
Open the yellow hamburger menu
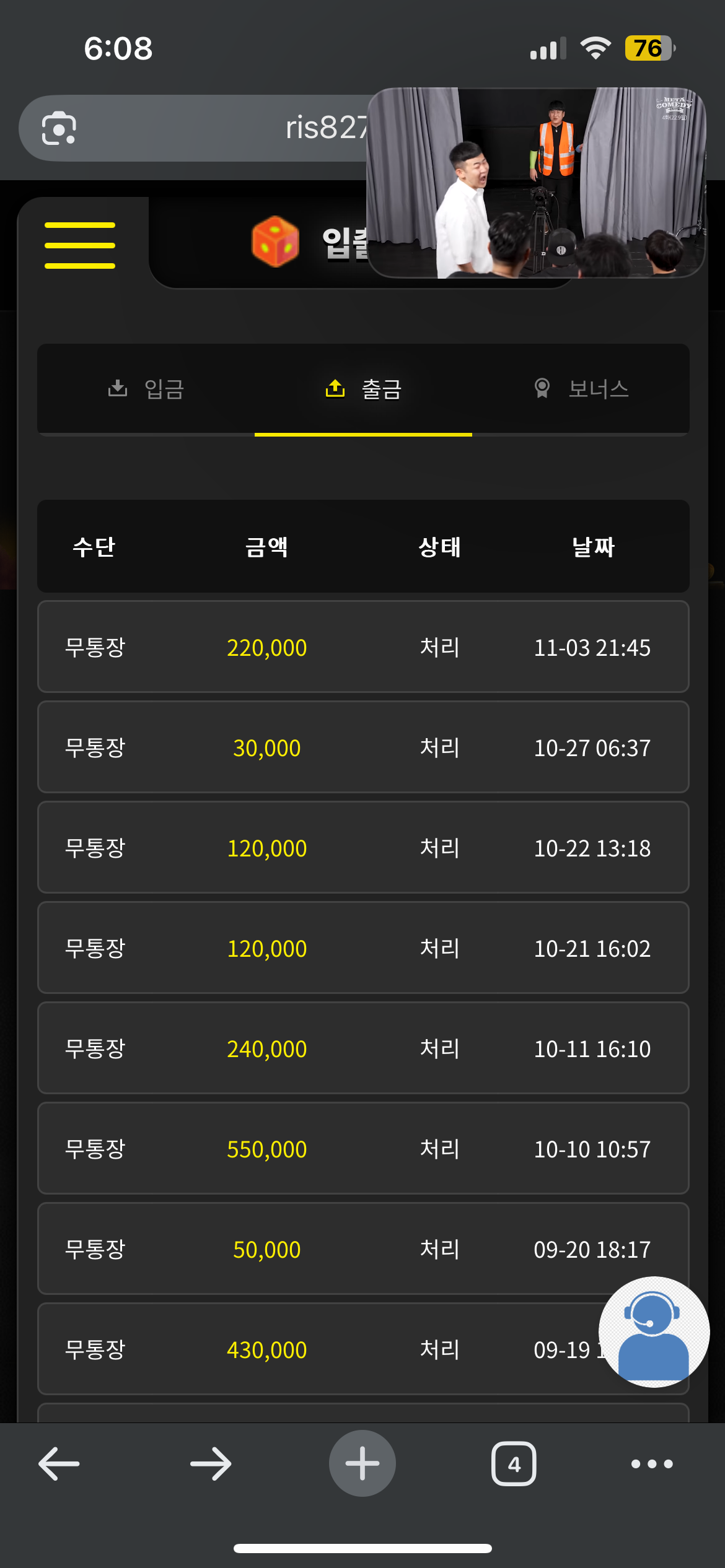(x=80, y=245)
